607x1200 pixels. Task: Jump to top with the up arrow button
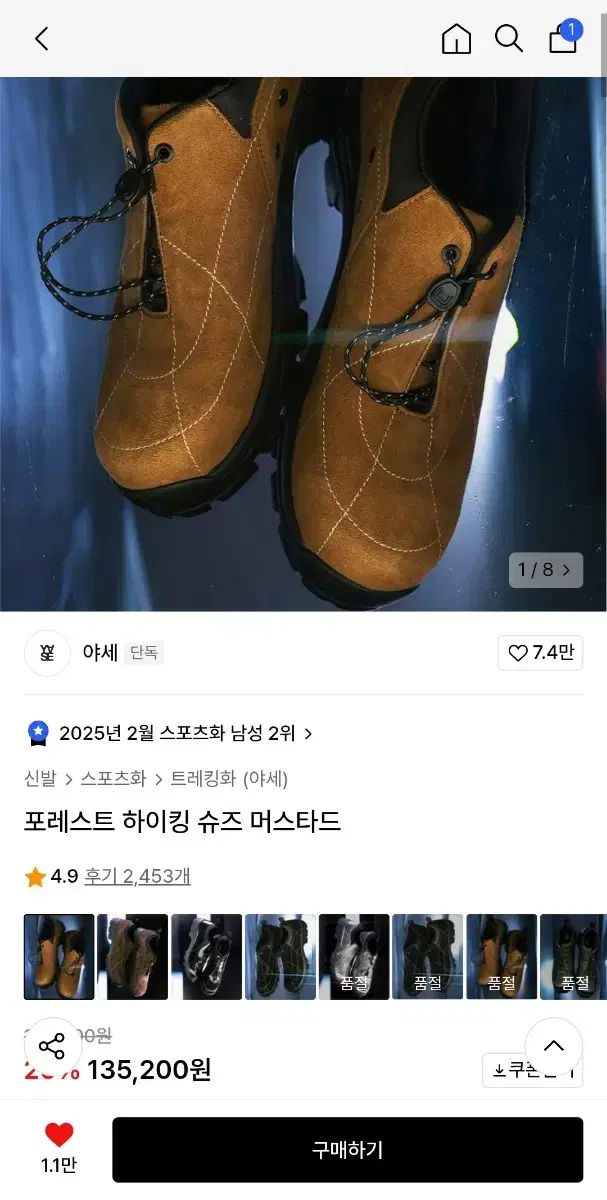pyautogui.click(x=553, y=1046)
